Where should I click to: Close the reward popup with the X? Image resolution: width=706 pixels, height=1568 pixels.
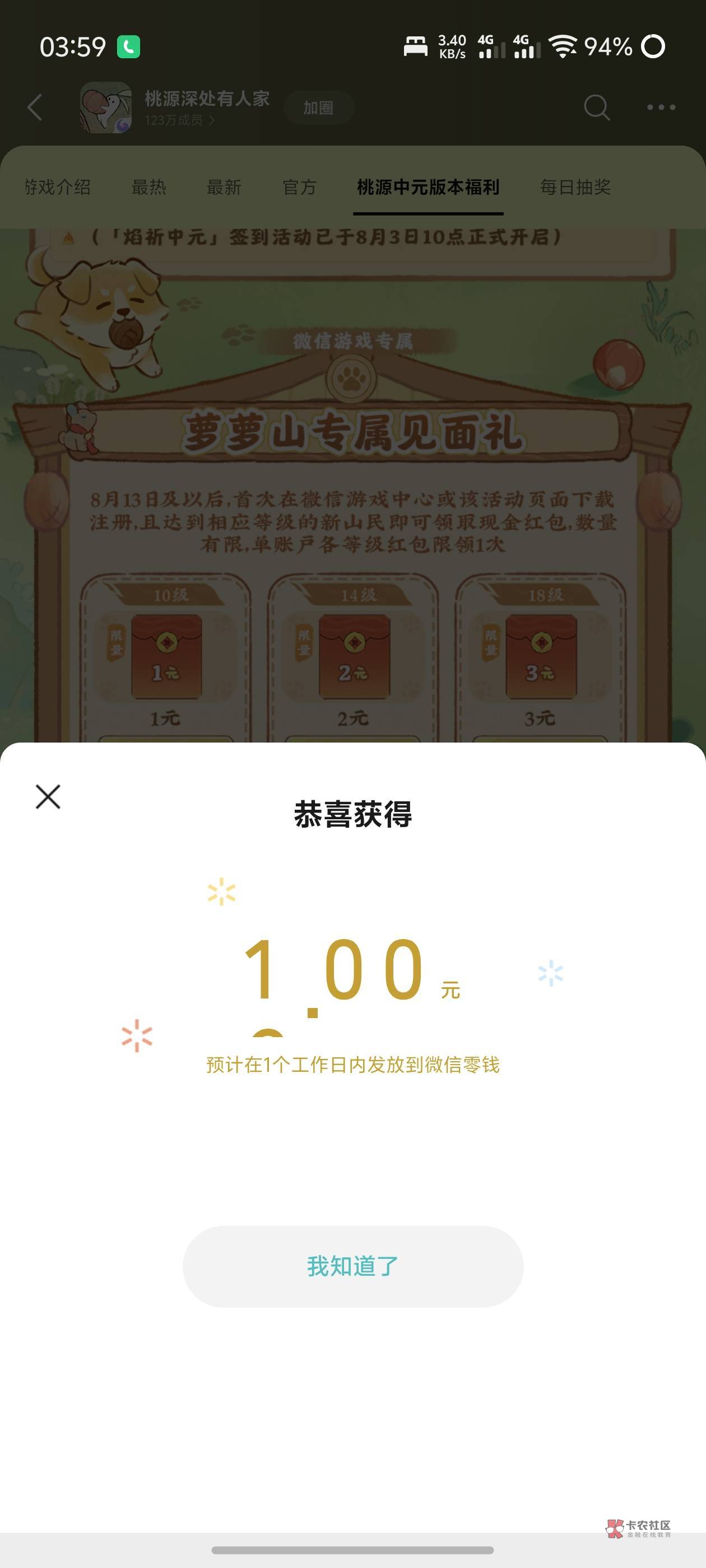tap(48, 796)
